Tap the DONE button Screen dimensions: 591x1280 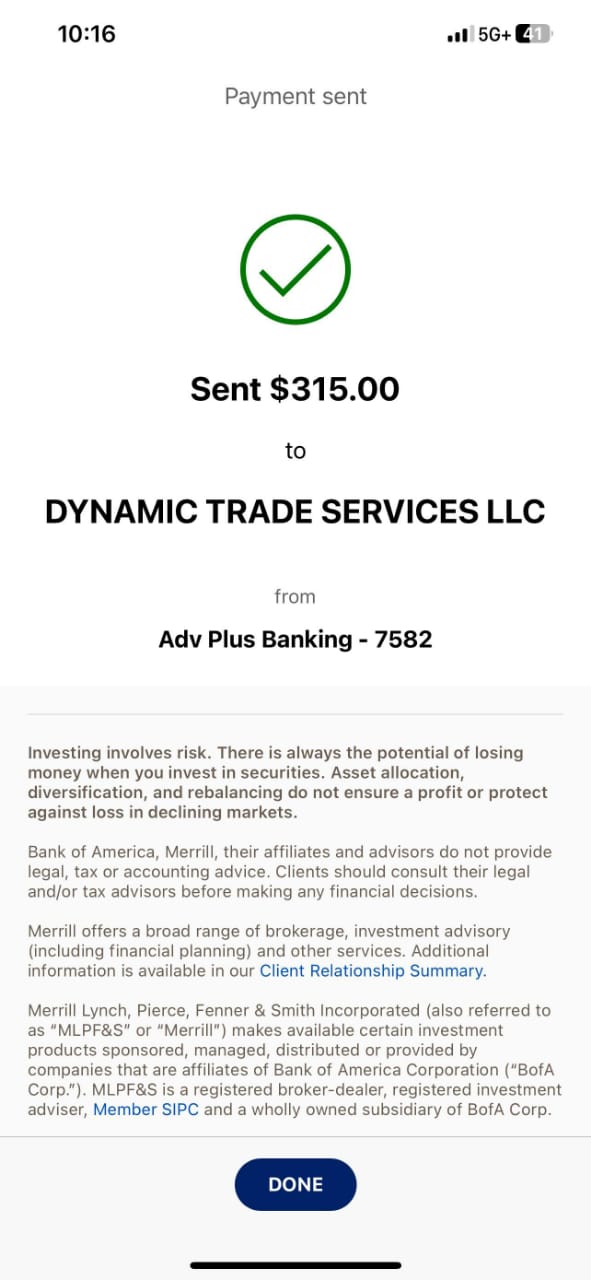(x=295, y=1184)
